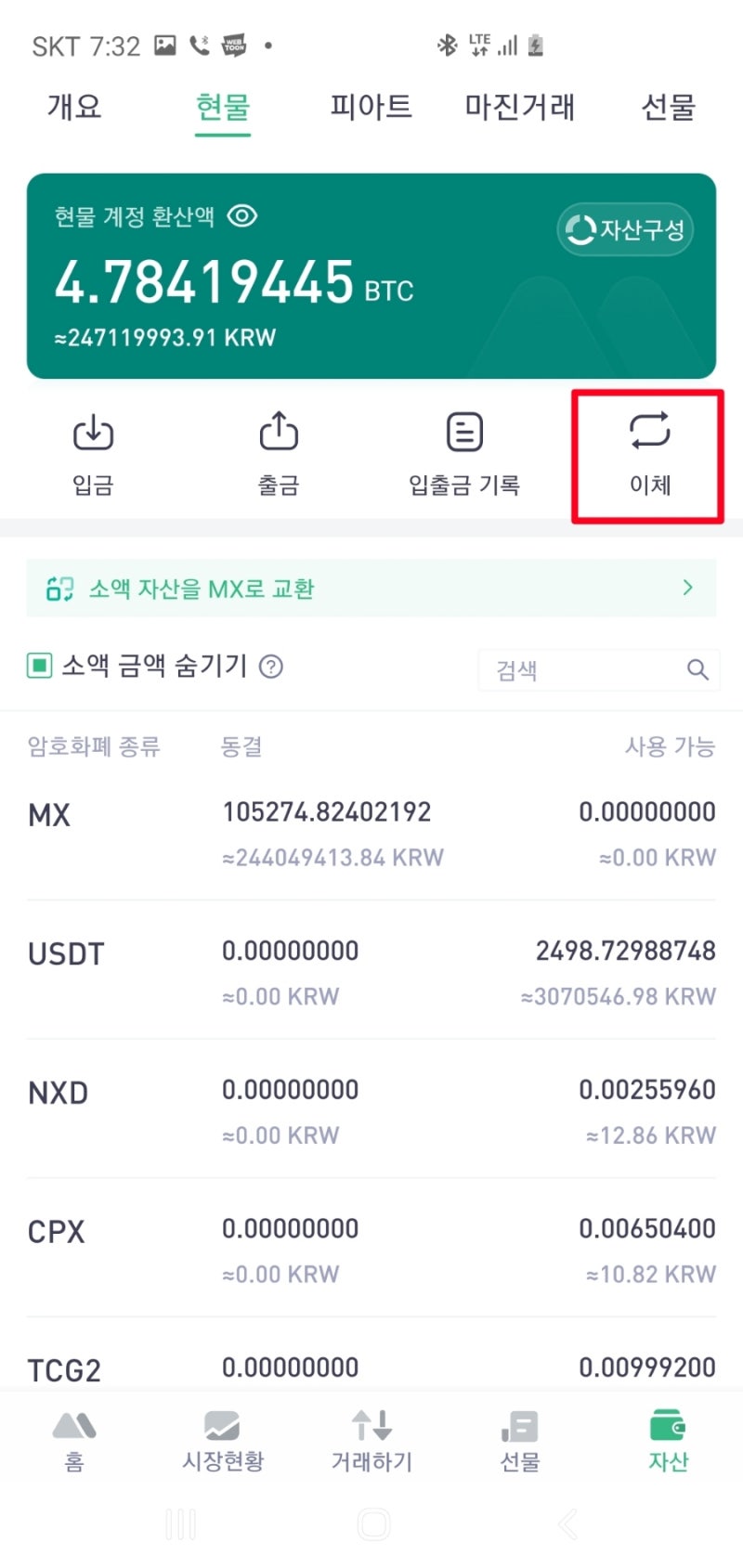The height and width of the screenshot is (1568, 743).
Task: Switch to the 피아트 tab
Action: 371,107
